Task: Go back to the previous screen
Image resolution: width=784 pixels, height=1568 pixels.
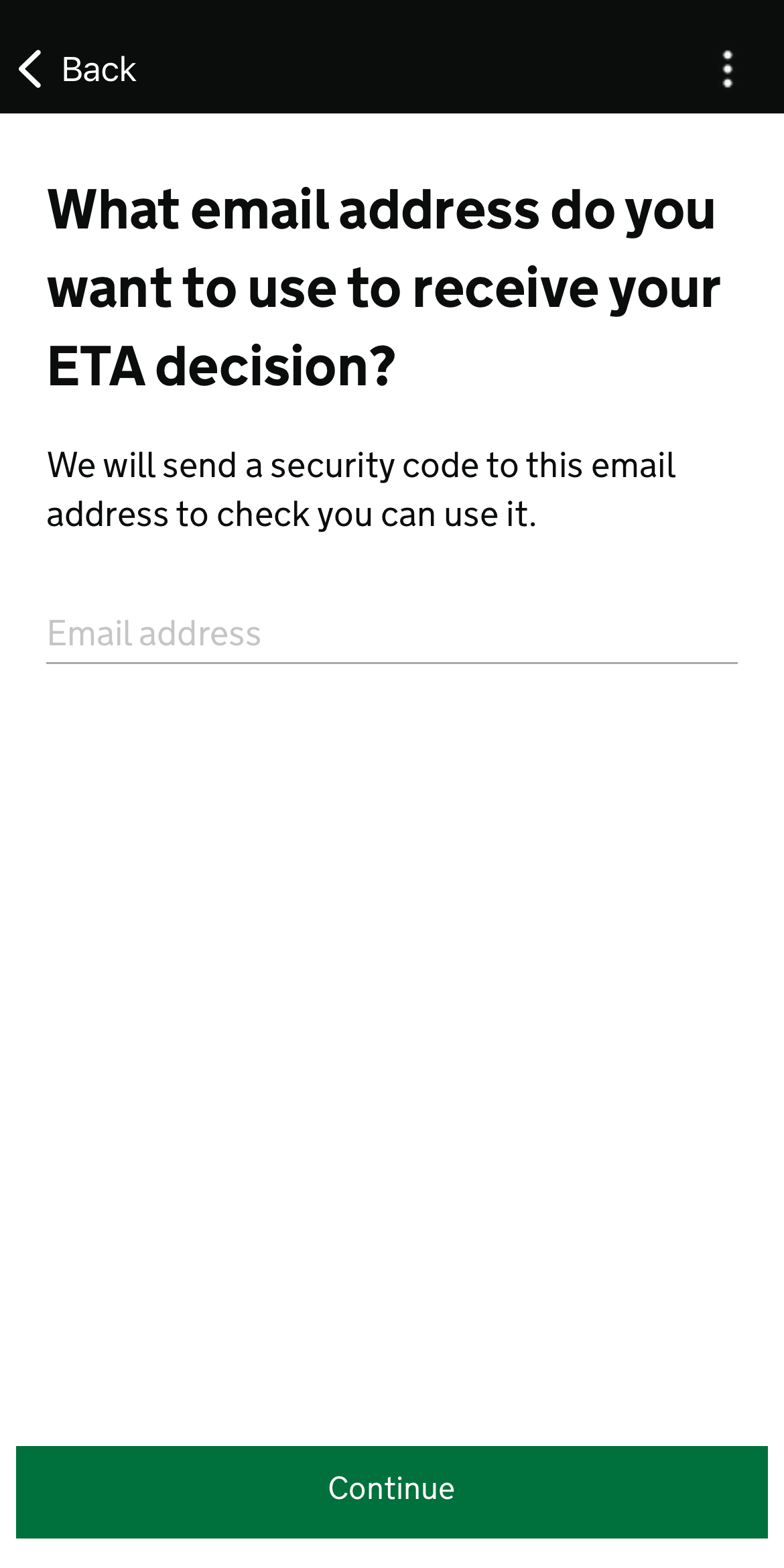Action: [76, 69]
